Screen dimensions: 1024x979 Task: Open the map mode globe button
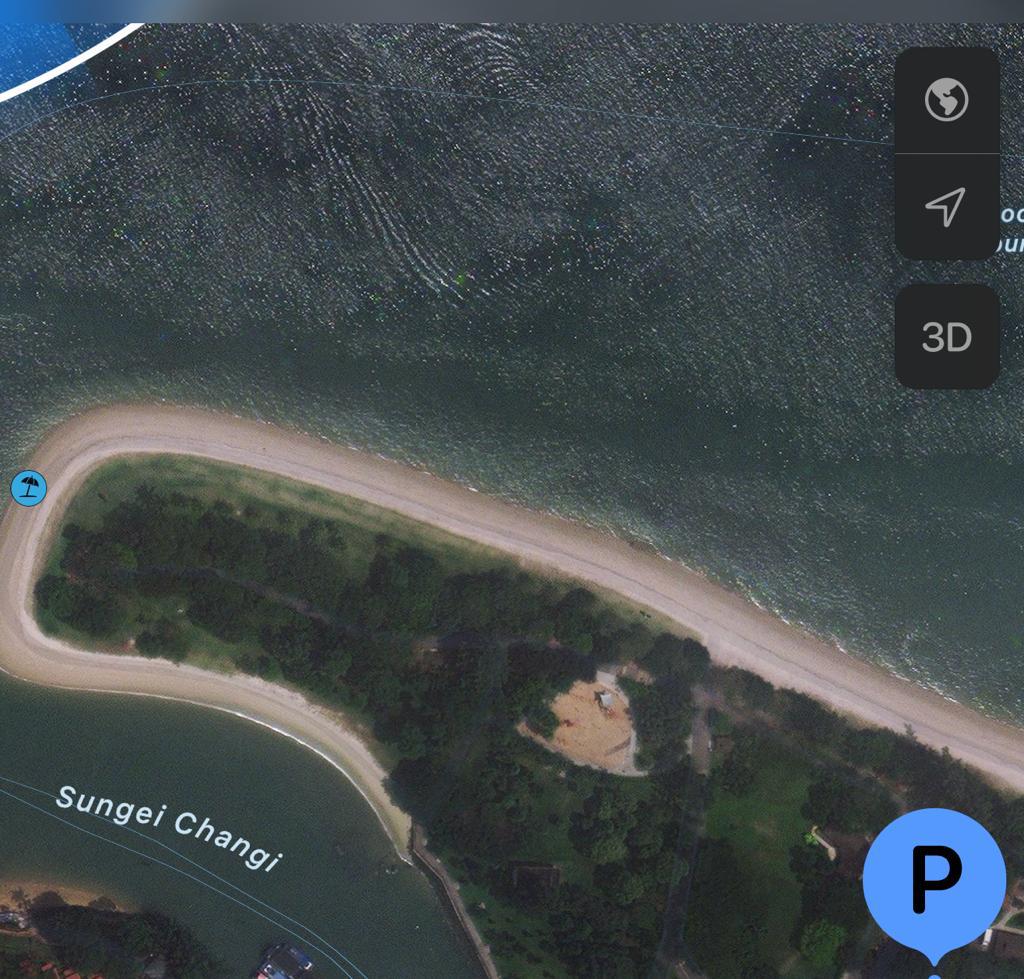click(x=946, y=100)
